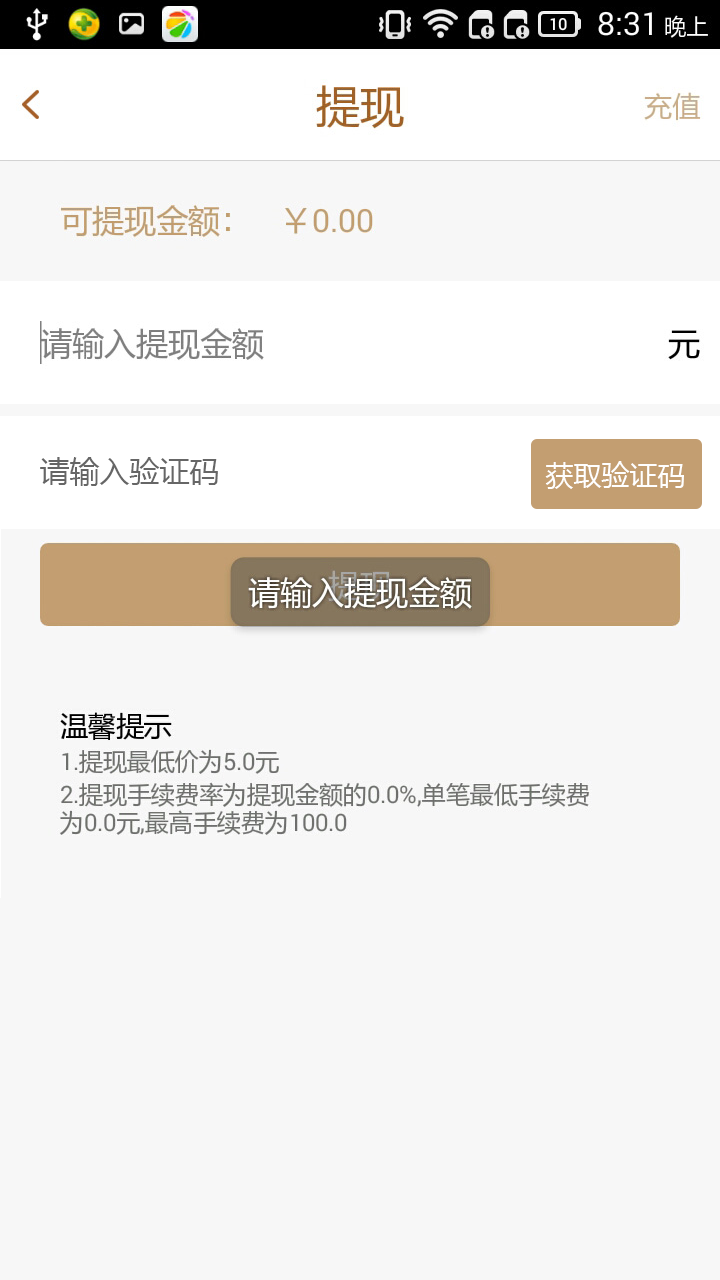Open the 充值 recharge page
The image size is (720, 1280).
click(671, 107)
